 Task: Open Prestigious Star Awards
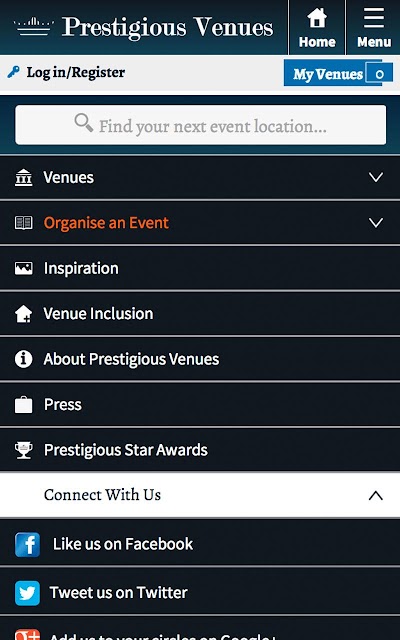(x=200, y=450)
